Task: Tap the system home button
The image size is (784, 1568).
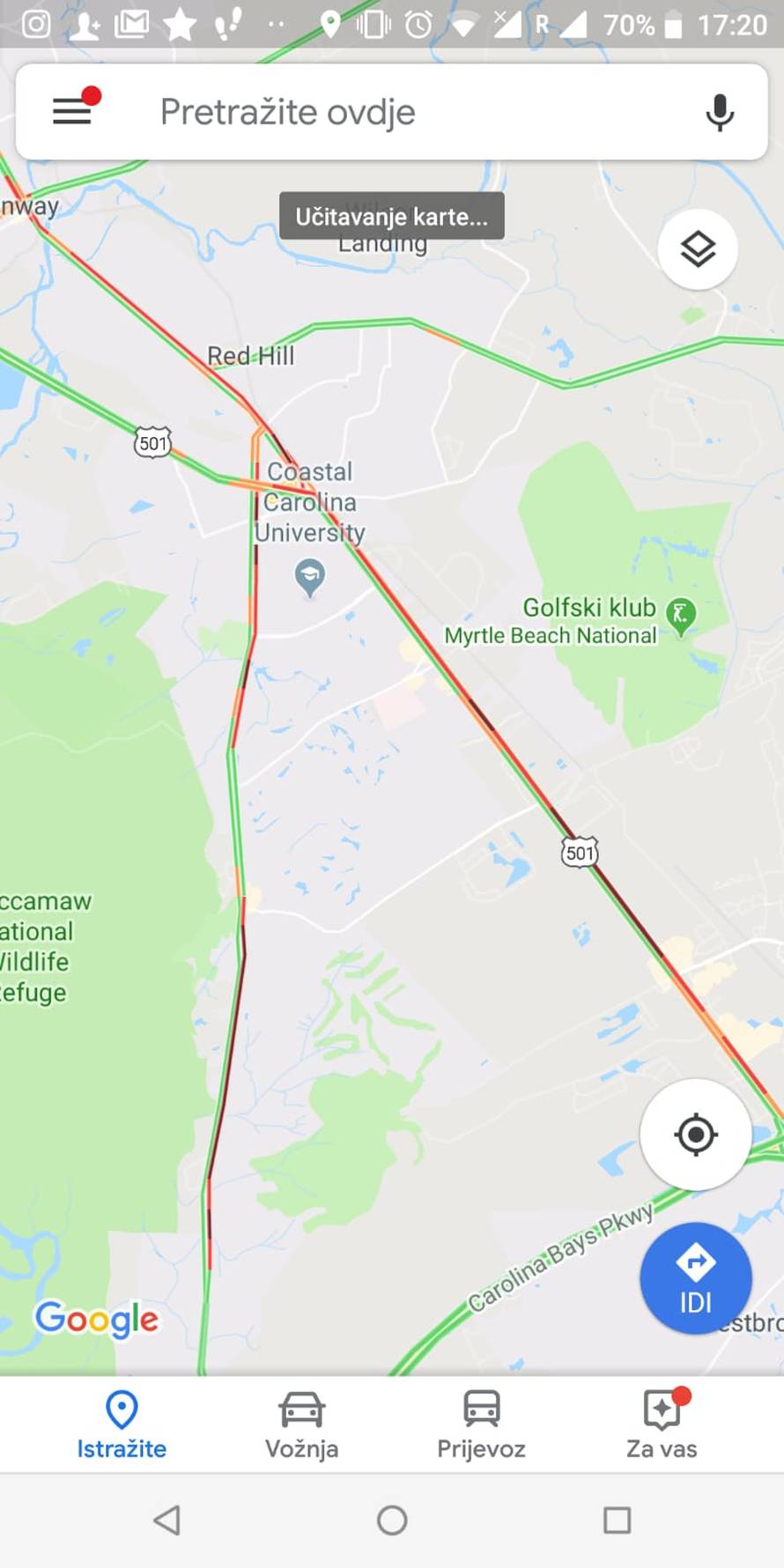Action: click(392, 1520)
